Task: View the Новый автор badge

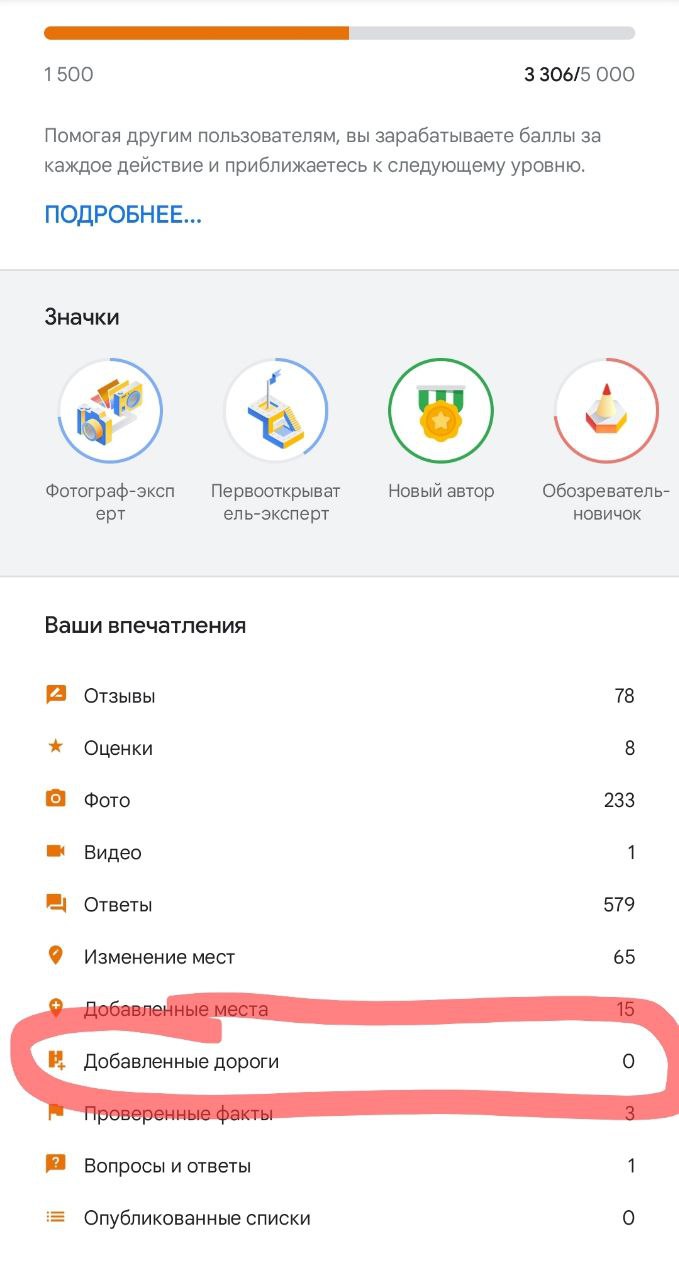Action: pos(440,430)
